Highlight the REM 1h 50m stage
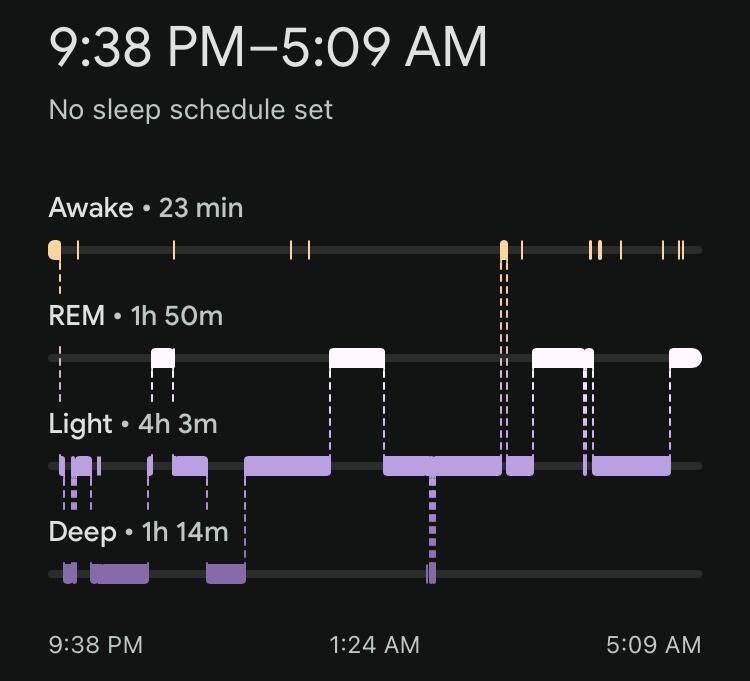 (x=375, y=336)
